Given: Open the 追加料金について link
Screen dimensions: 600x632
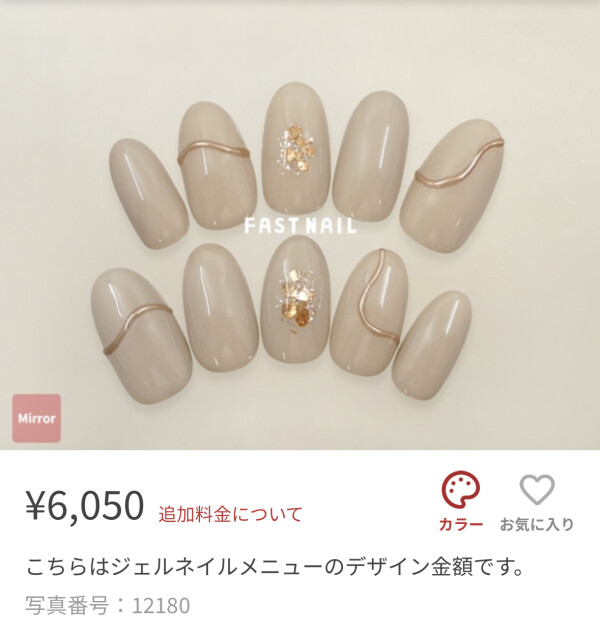Looking at the screenshot, I should coord(230,515).
